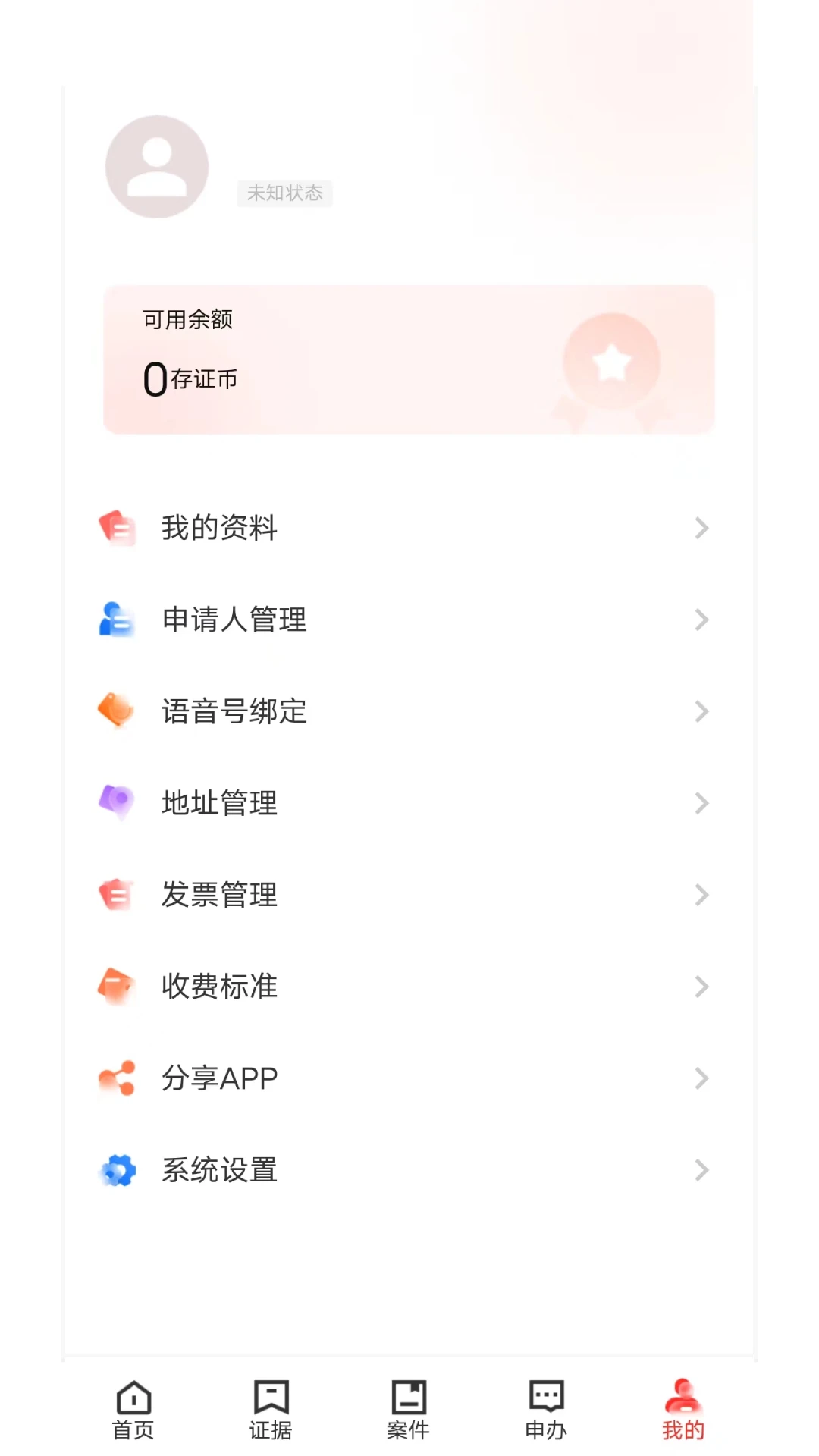The width and height of the screenshot is (819, 1456).
Task: Click the badge icon on the balance card
Action: (x=611, y=362)
